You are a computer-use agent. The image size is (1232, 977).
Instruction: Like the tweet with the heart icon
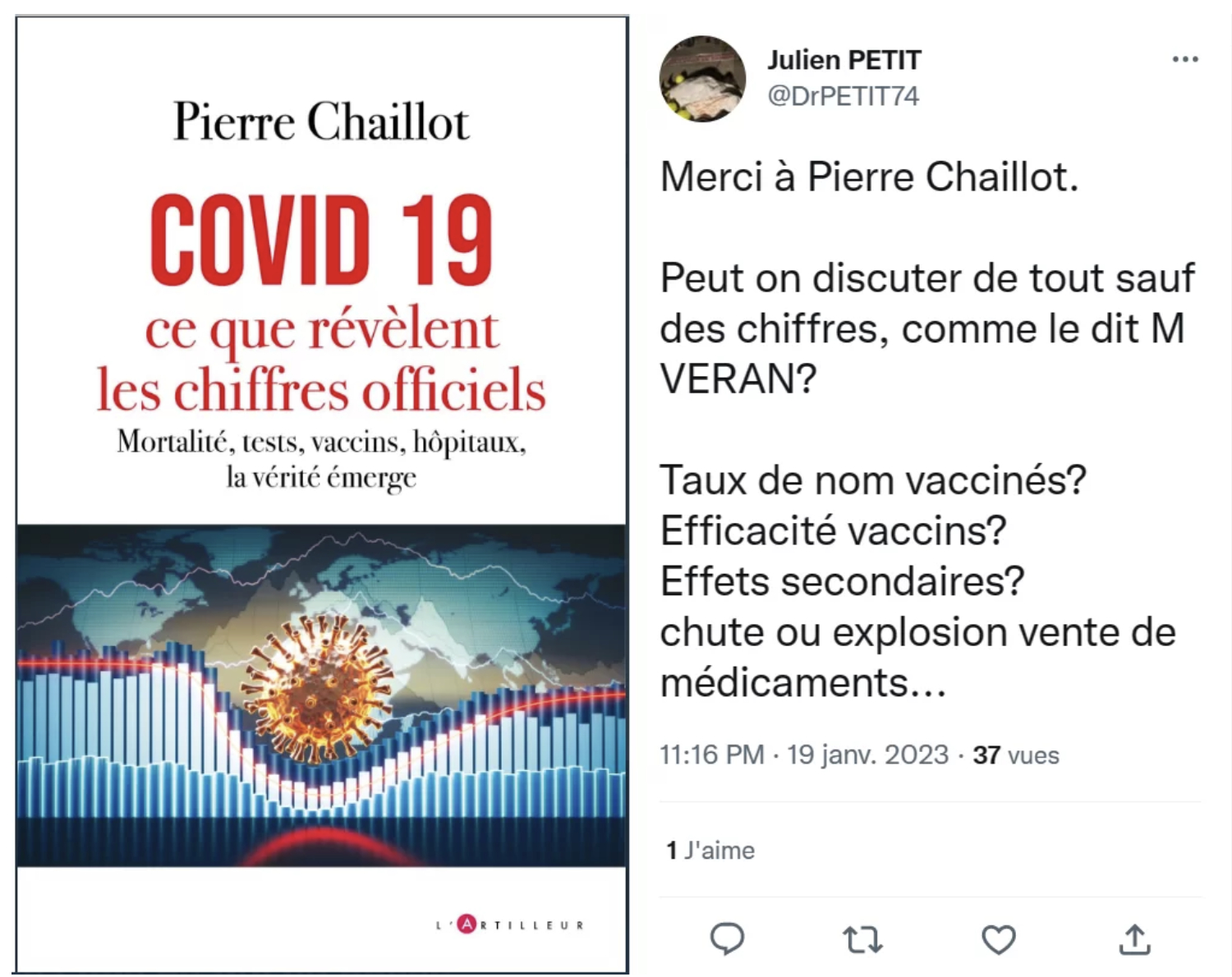click(998, 939)
